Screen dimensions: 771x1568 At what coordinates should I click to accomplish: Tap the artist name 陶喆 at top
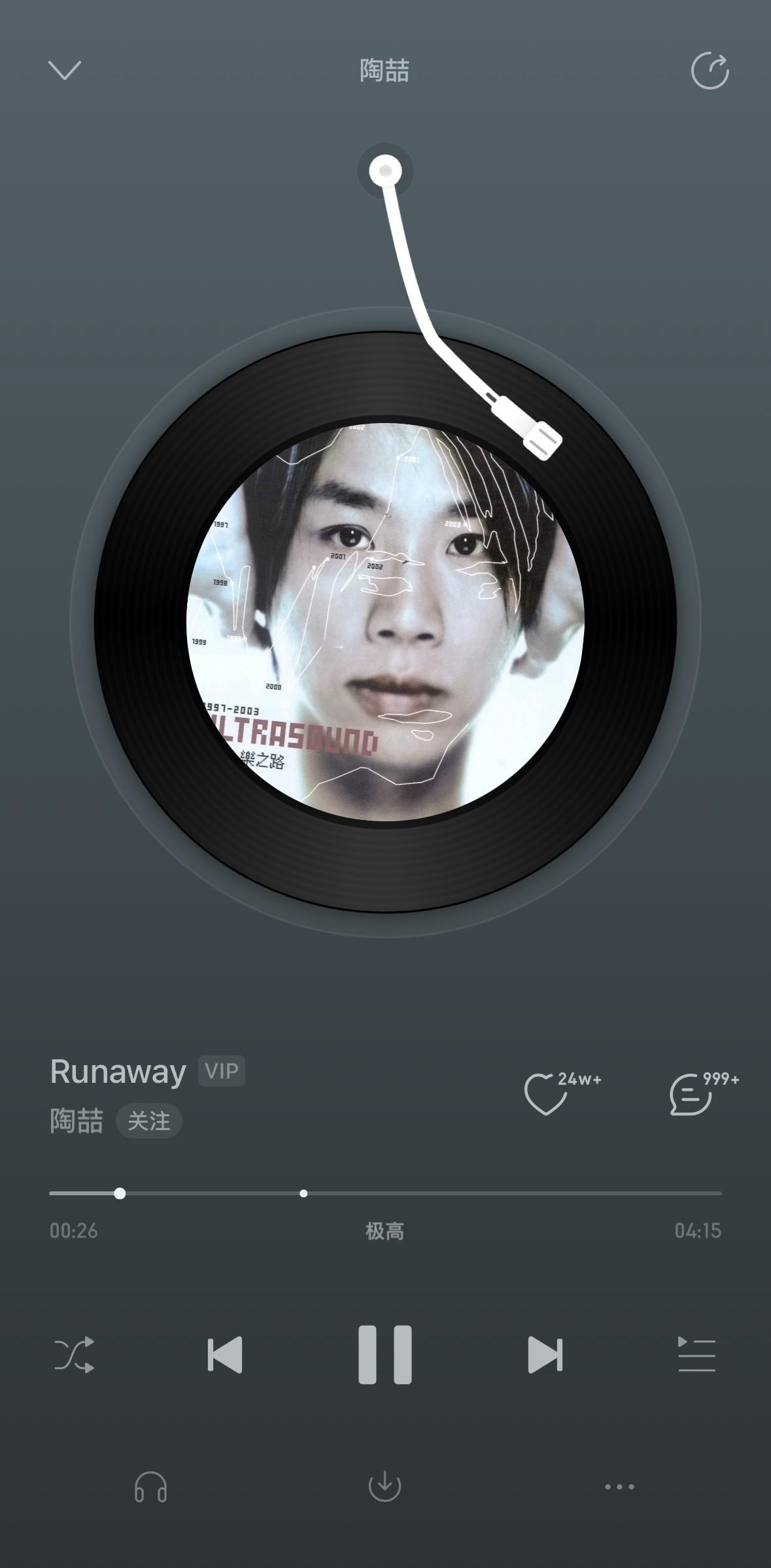tap(385, 72)
